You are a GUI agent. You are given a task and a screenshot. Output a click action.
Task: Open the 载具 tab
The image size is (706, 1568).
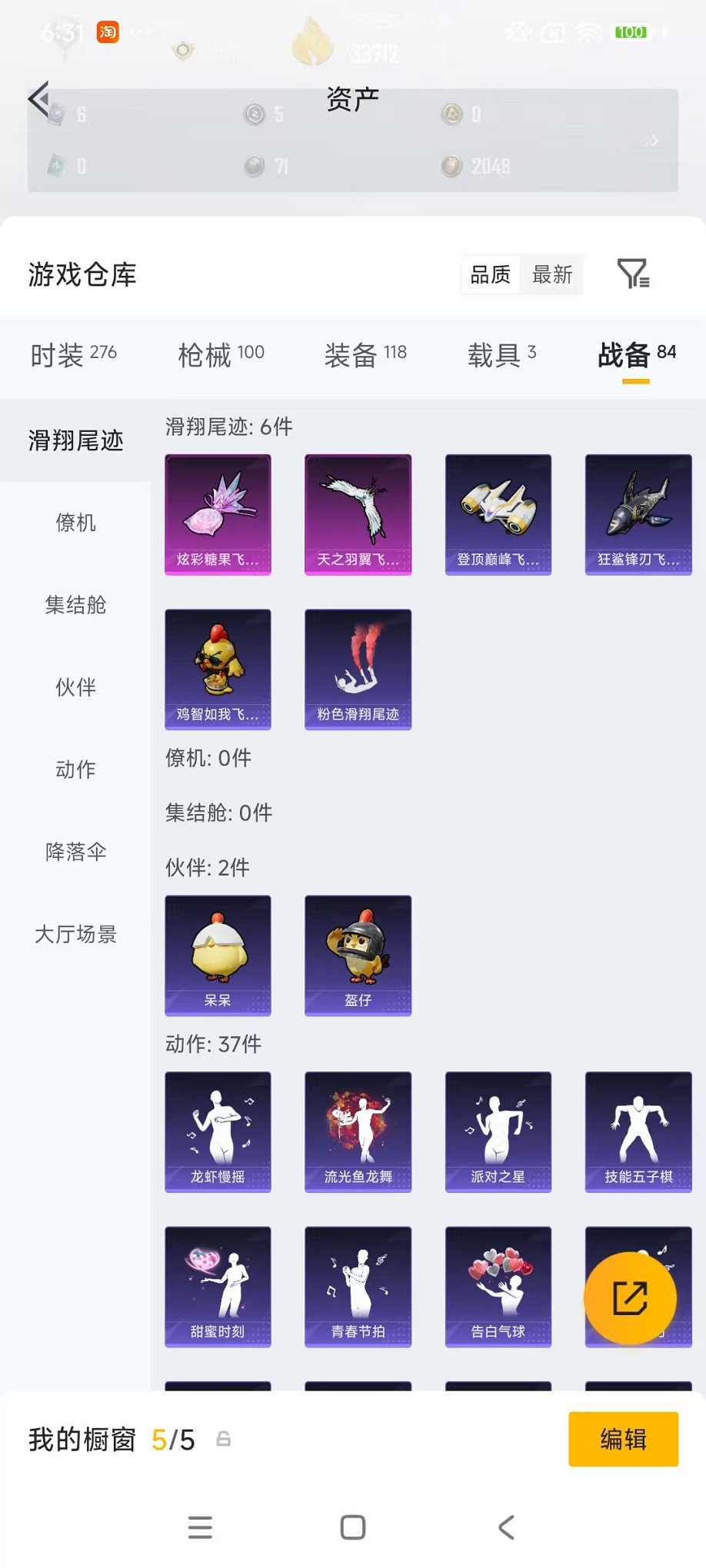coord(497,354)
